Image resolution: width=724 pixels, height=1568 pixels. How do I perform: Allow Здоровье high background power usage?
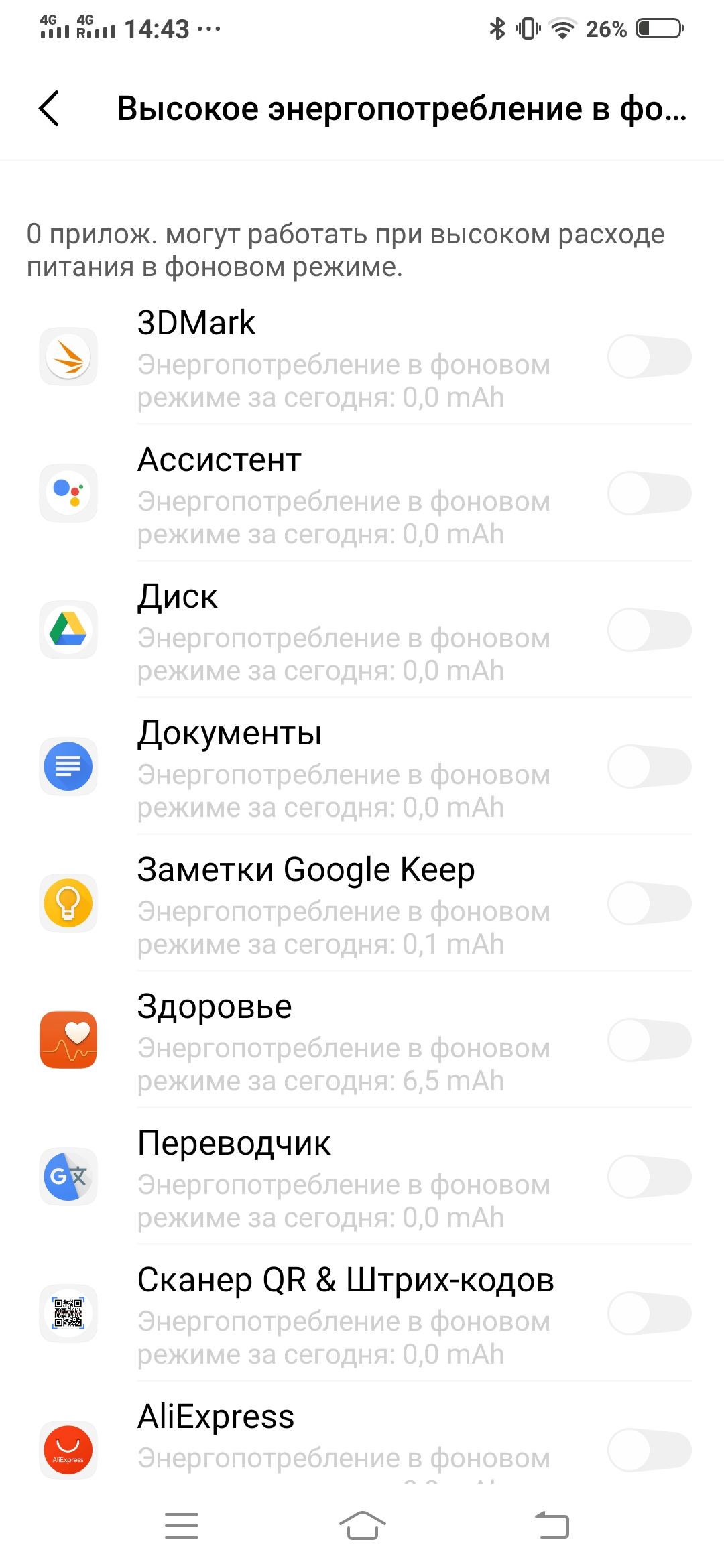pyautogui.click(x=649, y=1041)
